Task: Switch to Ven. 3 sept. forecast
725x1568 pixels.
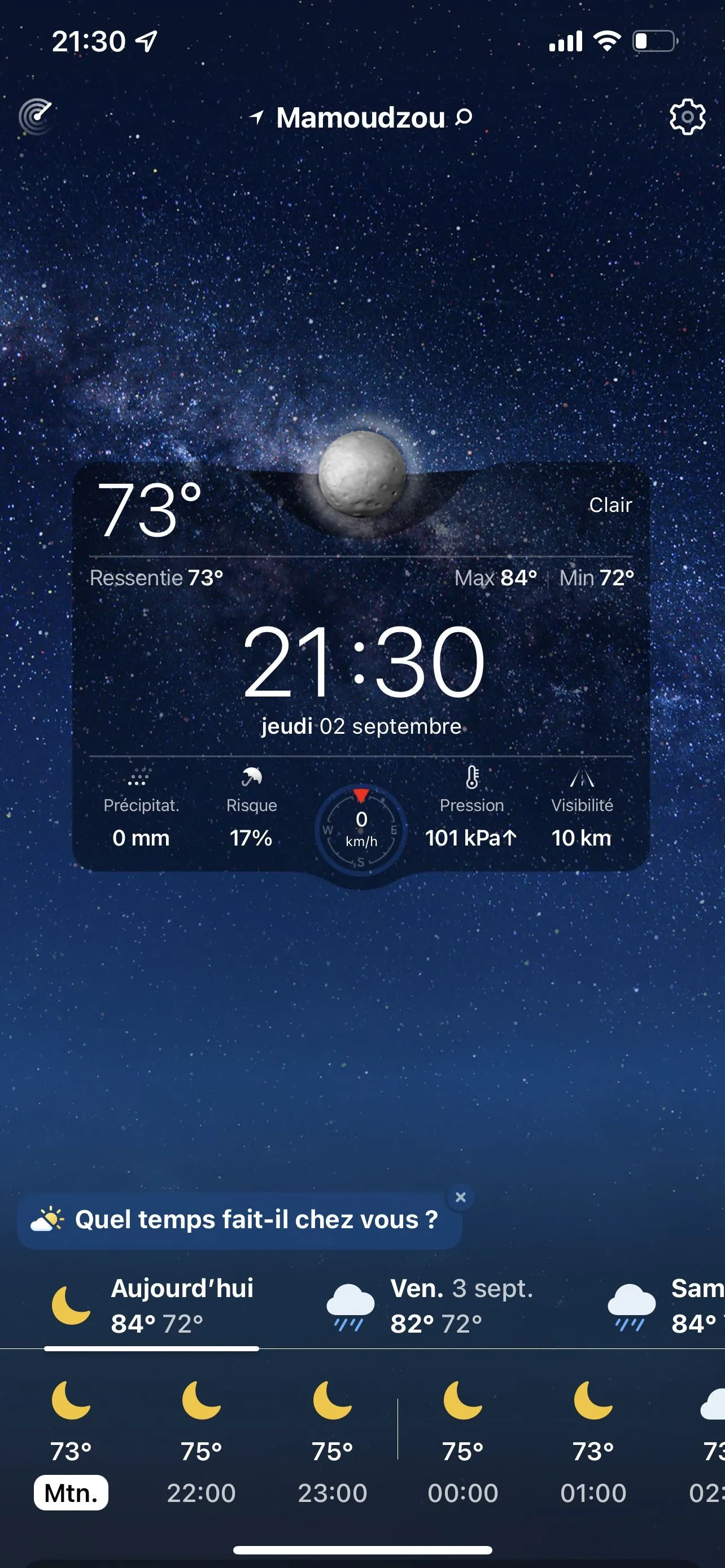Action: coord(430,1305)
